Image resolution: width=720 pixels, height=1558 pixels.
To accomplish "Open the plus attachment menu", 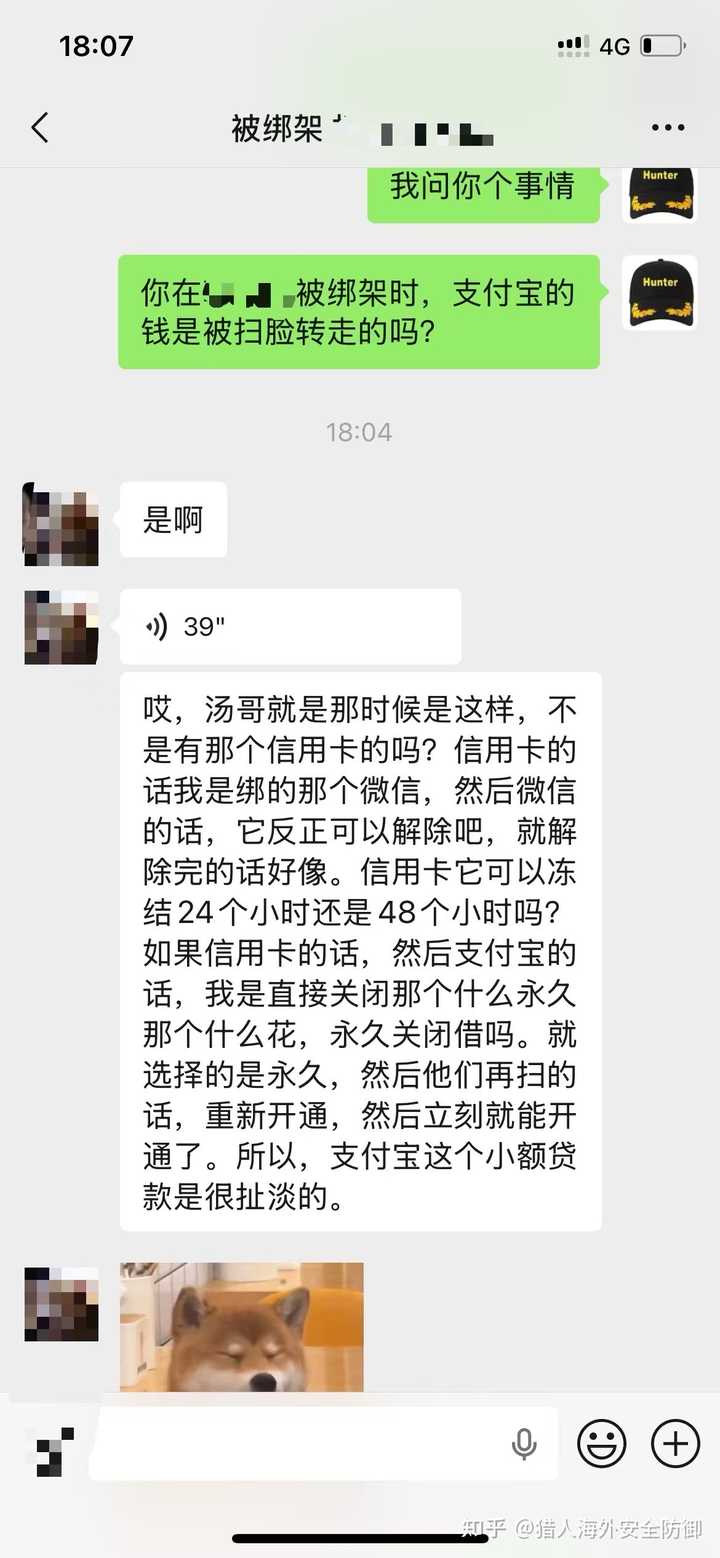I will click(676, 1444).
